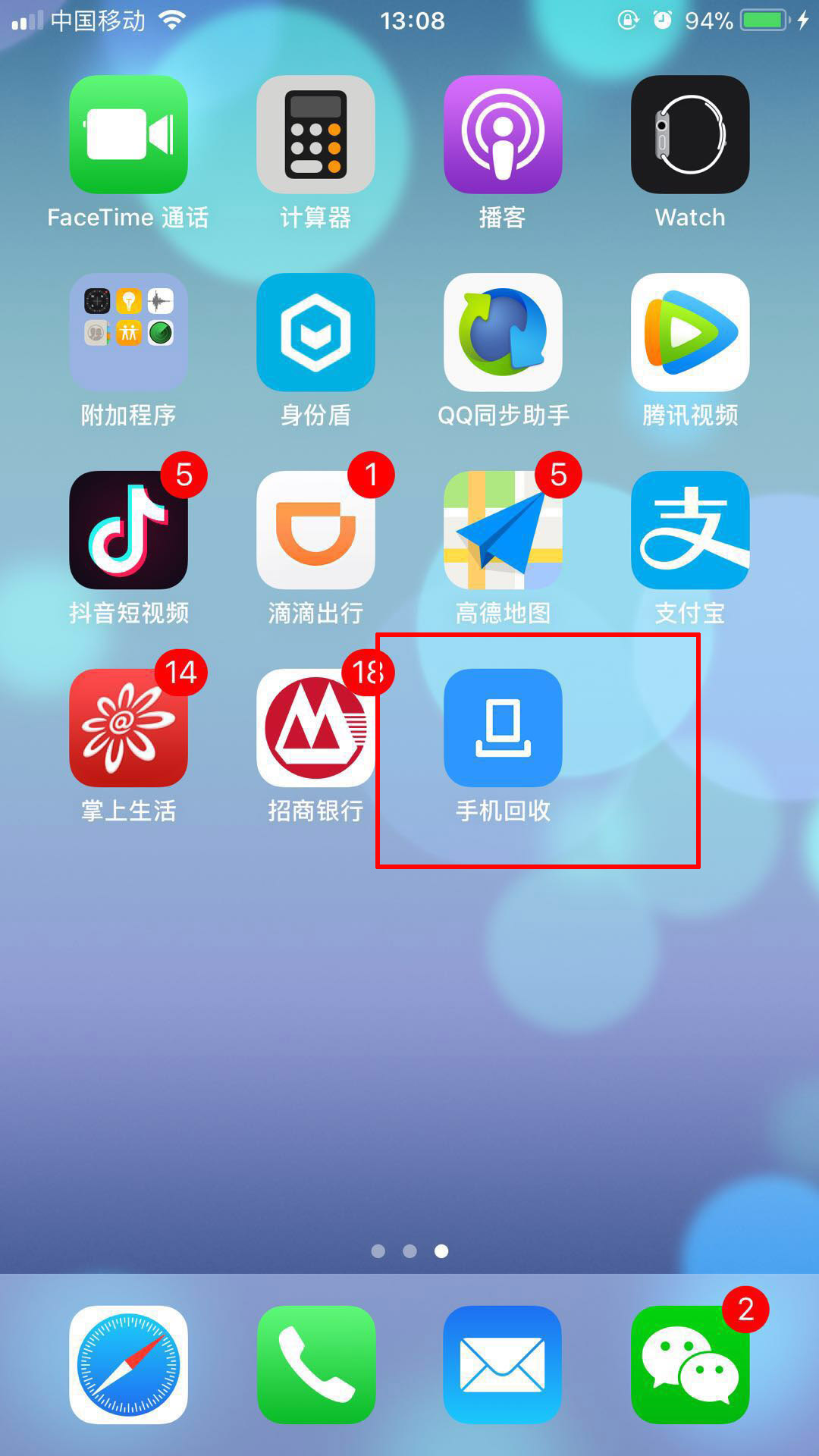The width and height of the screenshot is (819, 1456).
Task: Launch 腾讯视频
Action: pyautogui.click(x=690, y=332)
